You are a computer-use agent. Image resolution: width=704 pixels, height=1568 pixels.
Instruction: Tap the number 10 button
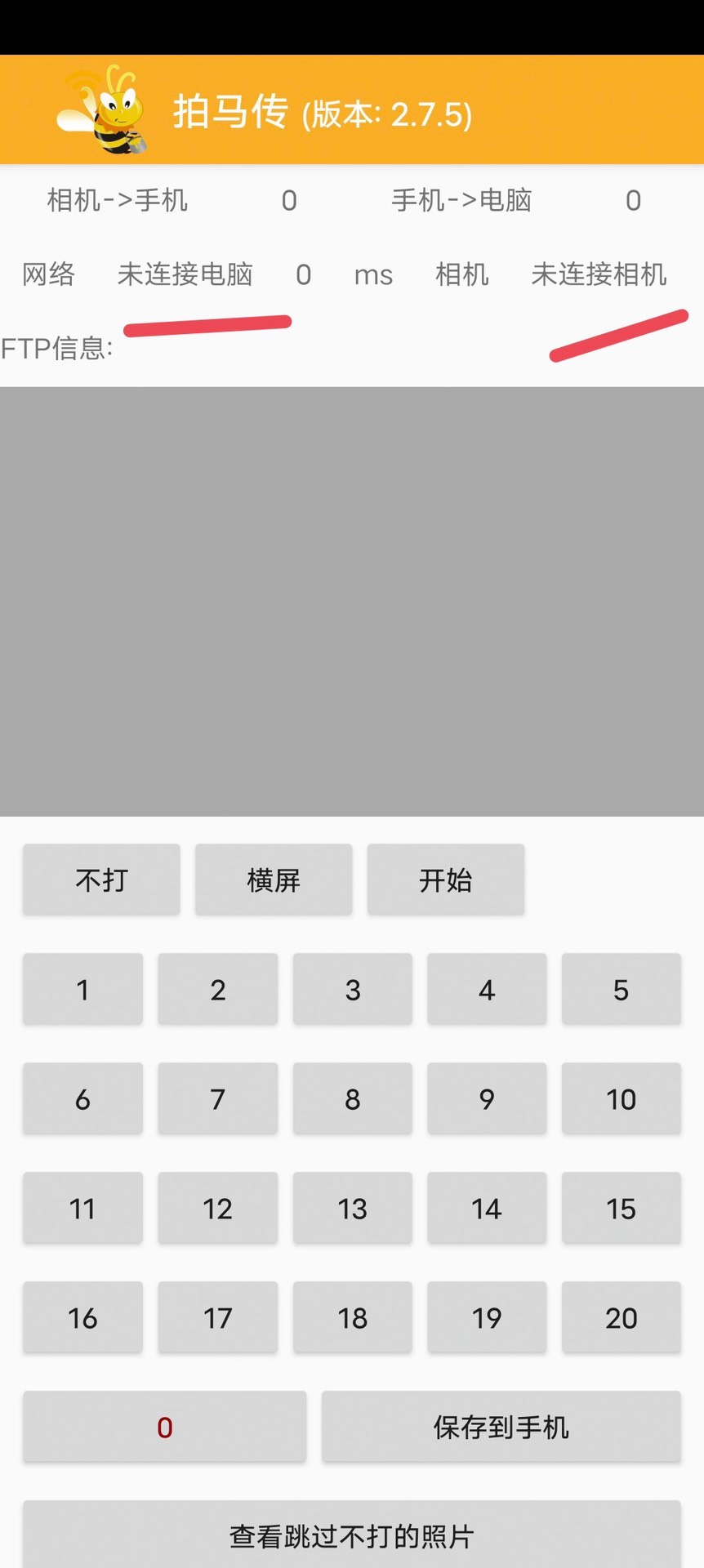[x=621, y=1098]
